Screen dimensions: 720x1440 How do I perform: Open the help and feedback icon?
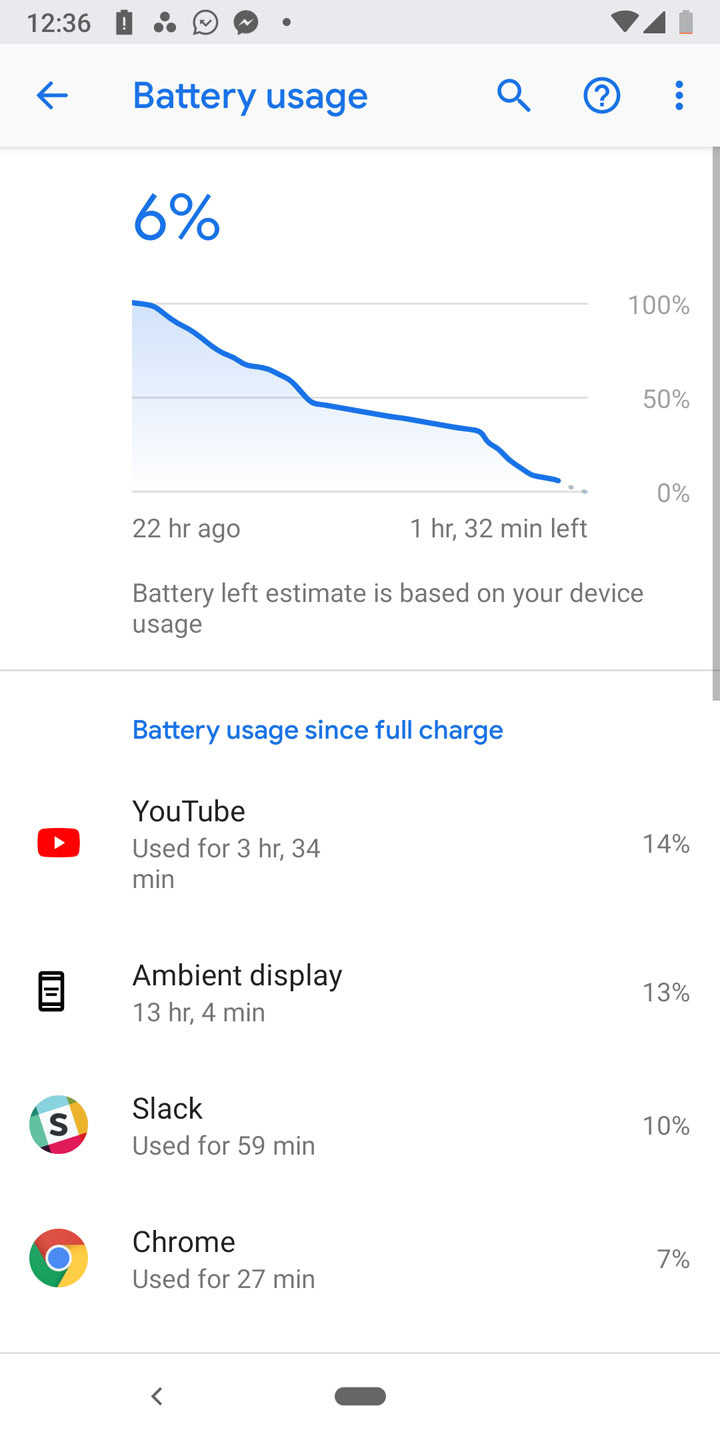coord(601,96)
